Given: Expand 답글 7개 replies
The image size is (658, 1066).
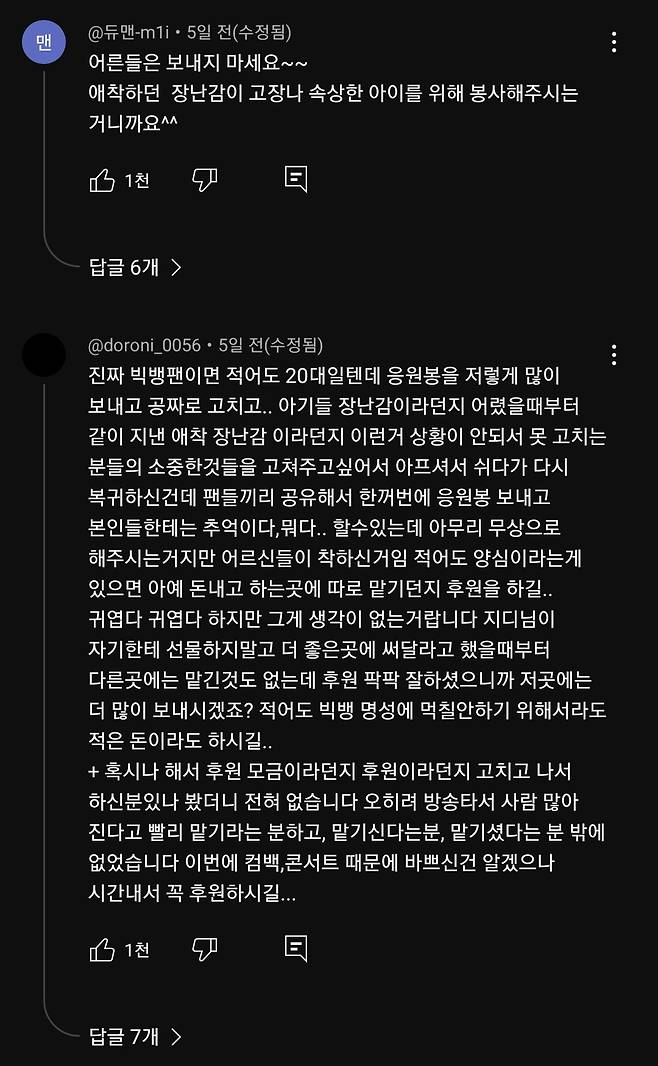Looking at the screenshot, I should click(x=135, y=1036).
